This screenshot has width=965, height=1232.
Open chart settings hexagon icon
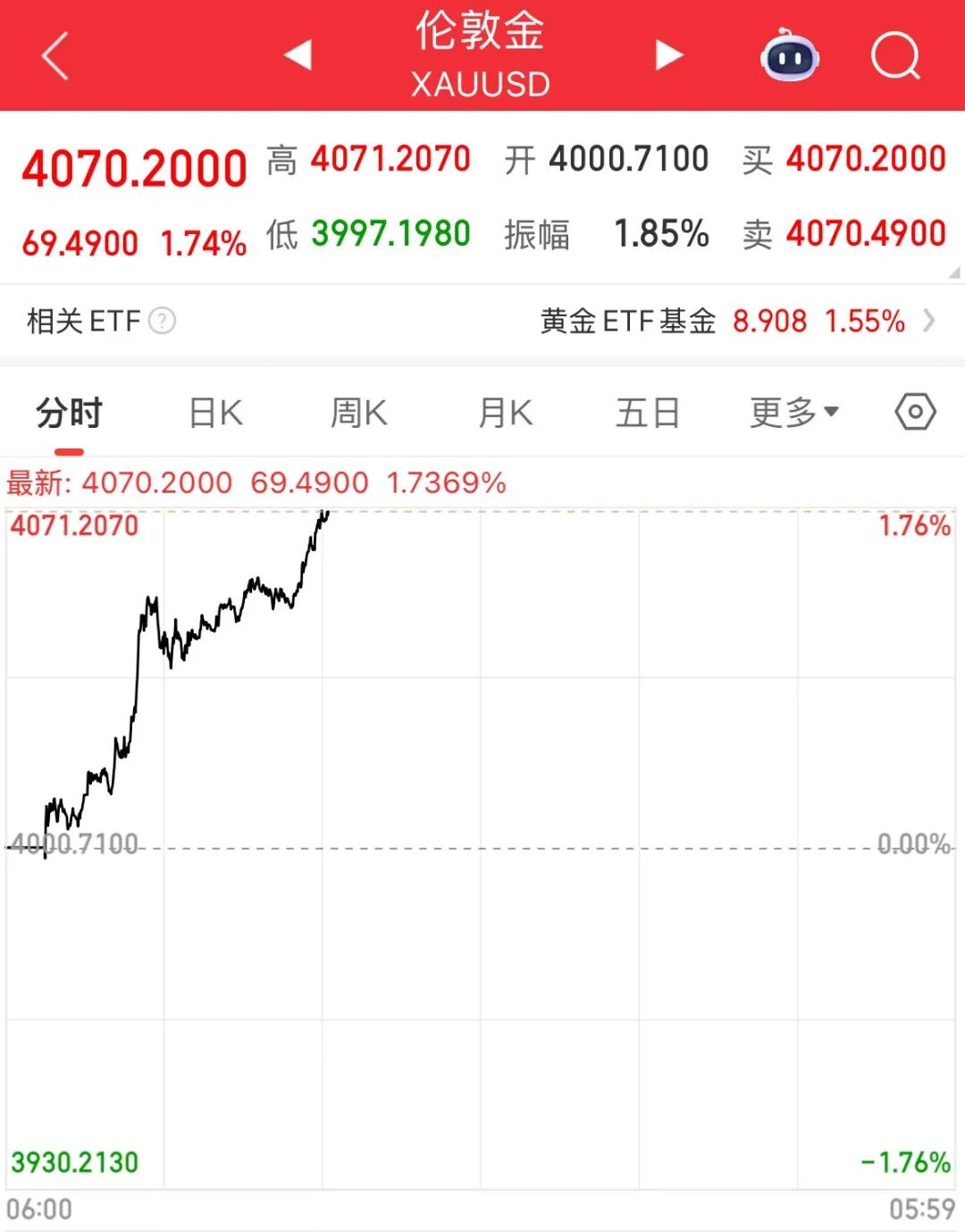pos(915,412)
